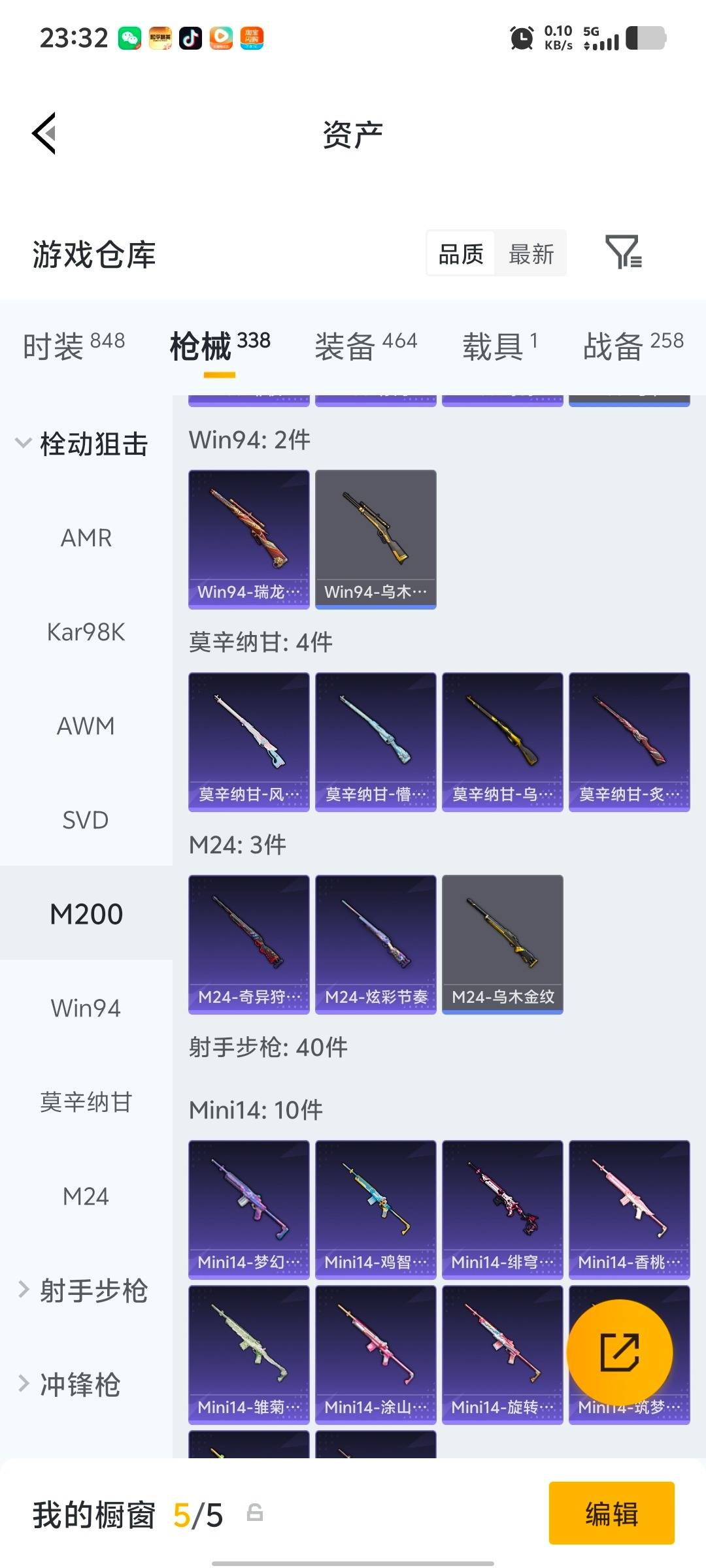Tap the Douyin icon in the status bar

(189, 37)
